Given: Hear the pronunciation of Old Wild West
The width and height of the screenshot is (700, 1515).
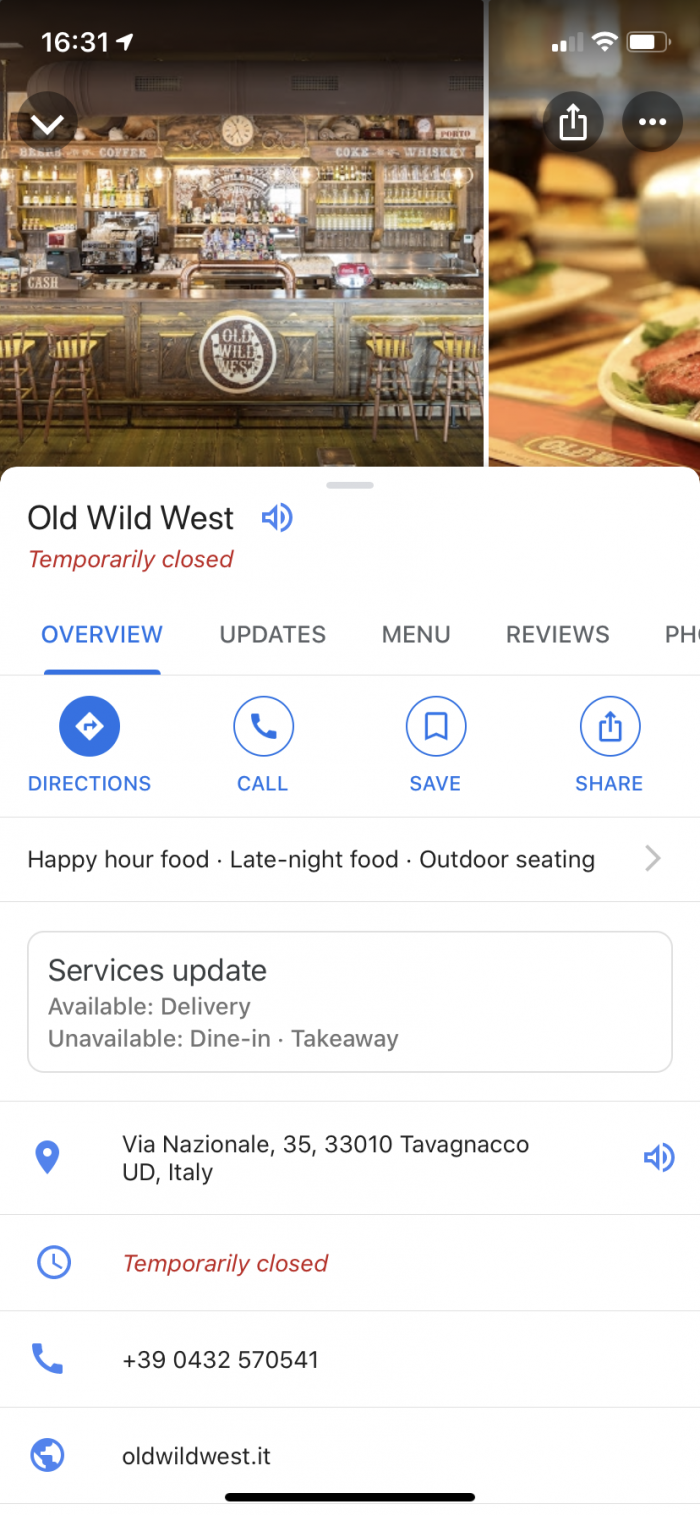Looking at the screenshot, I should (277, 517).
